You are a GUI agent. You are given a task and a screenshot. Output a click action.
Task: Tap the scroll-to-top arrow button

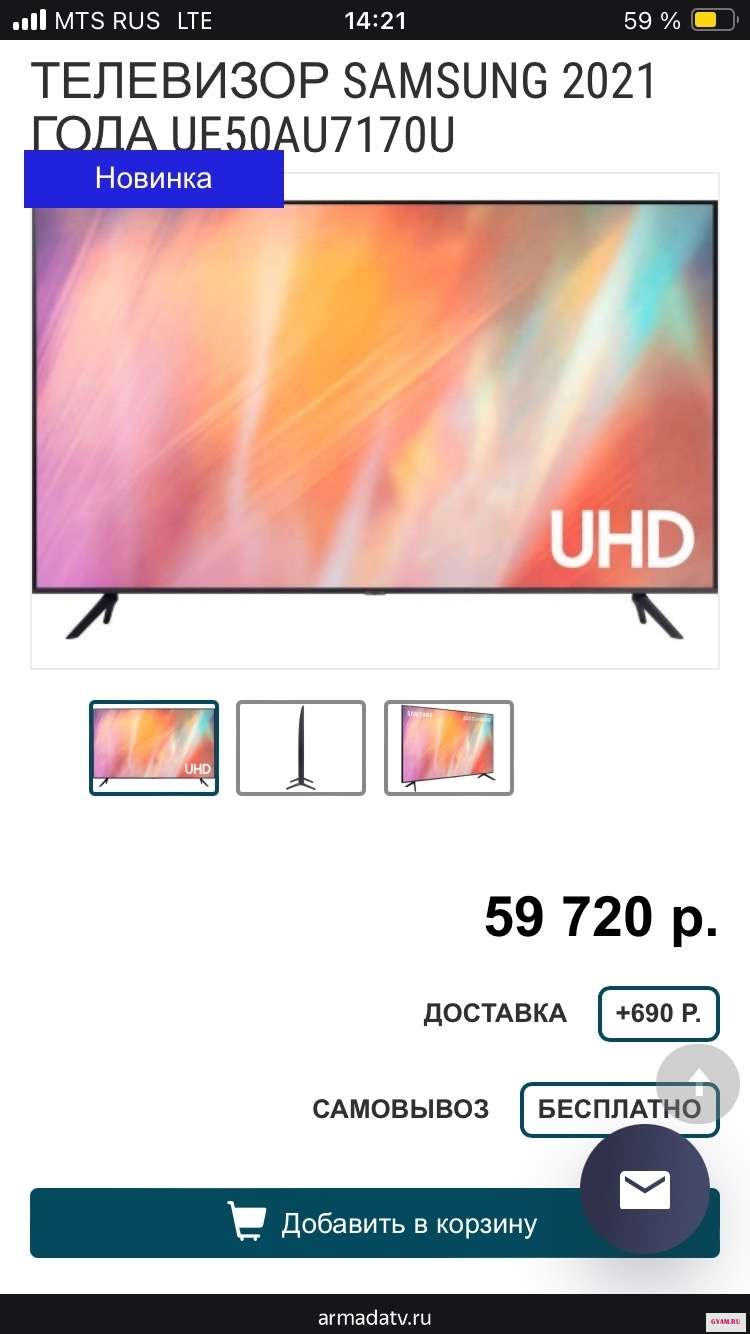coord(698,1083)
